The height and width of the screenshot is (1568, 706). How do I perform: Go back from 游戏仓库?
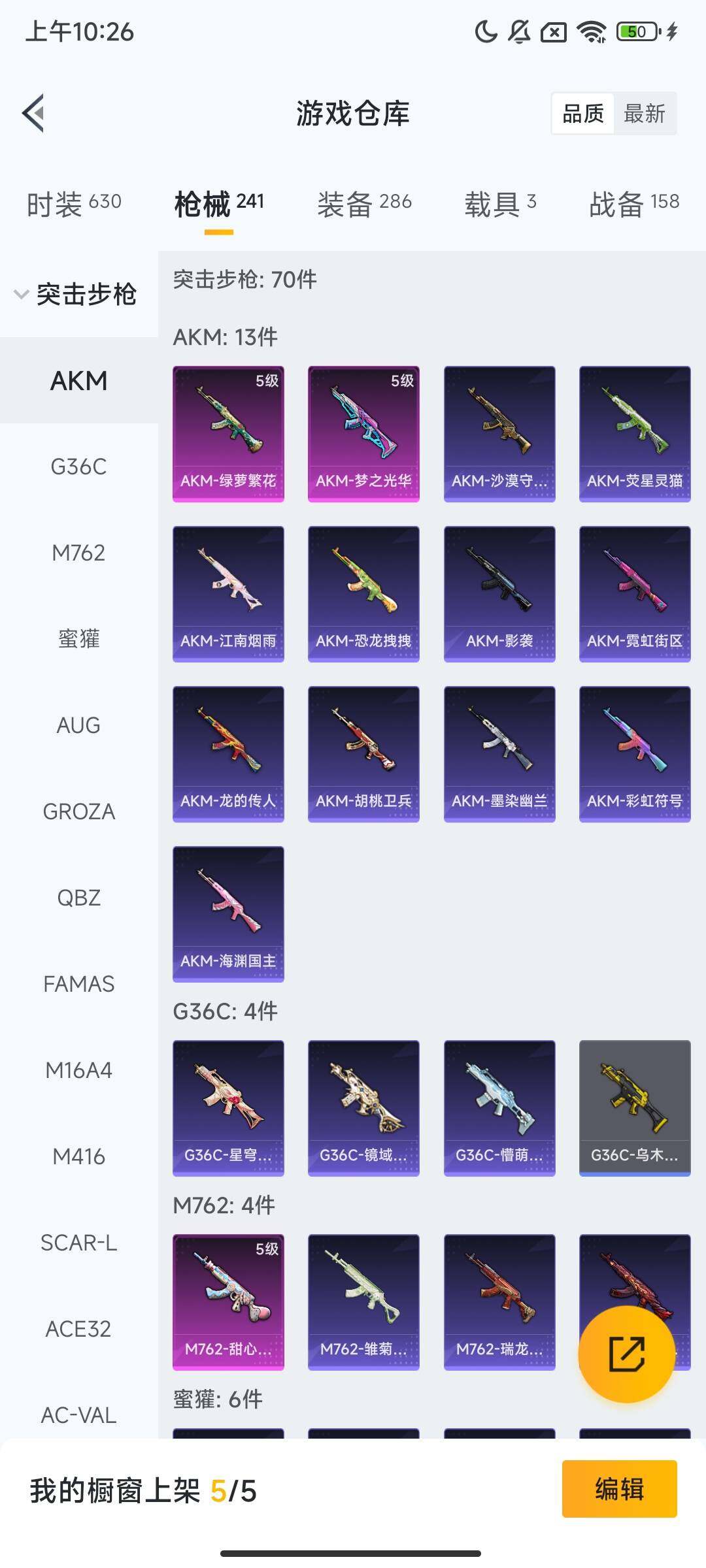34,113
